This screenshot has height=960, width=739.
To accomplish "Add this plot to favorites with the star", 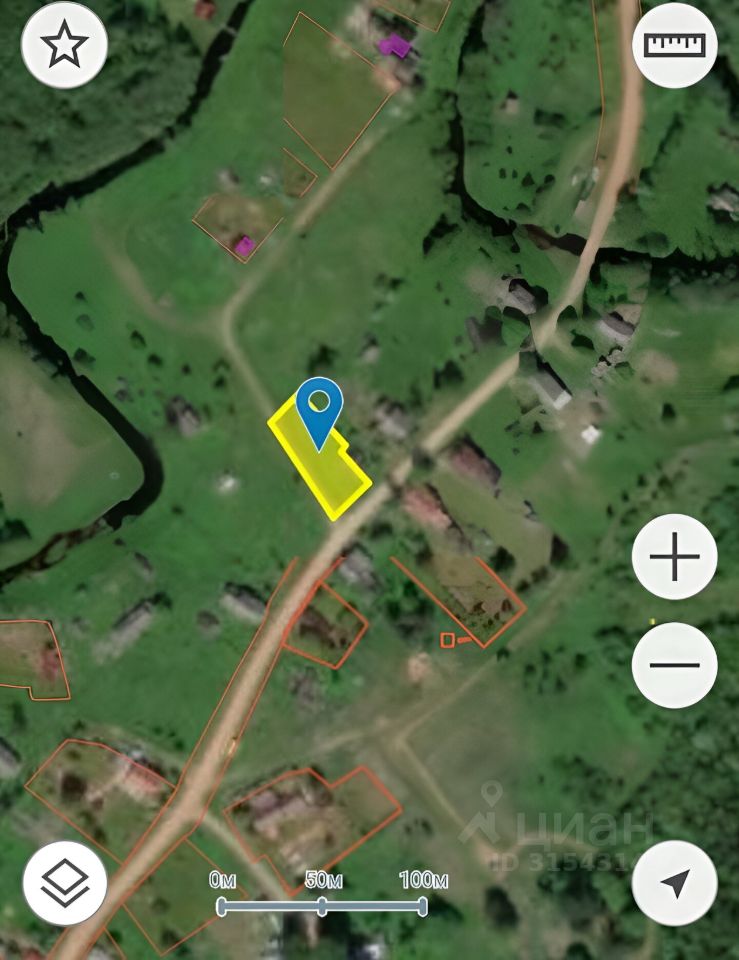I will (64, 46).
